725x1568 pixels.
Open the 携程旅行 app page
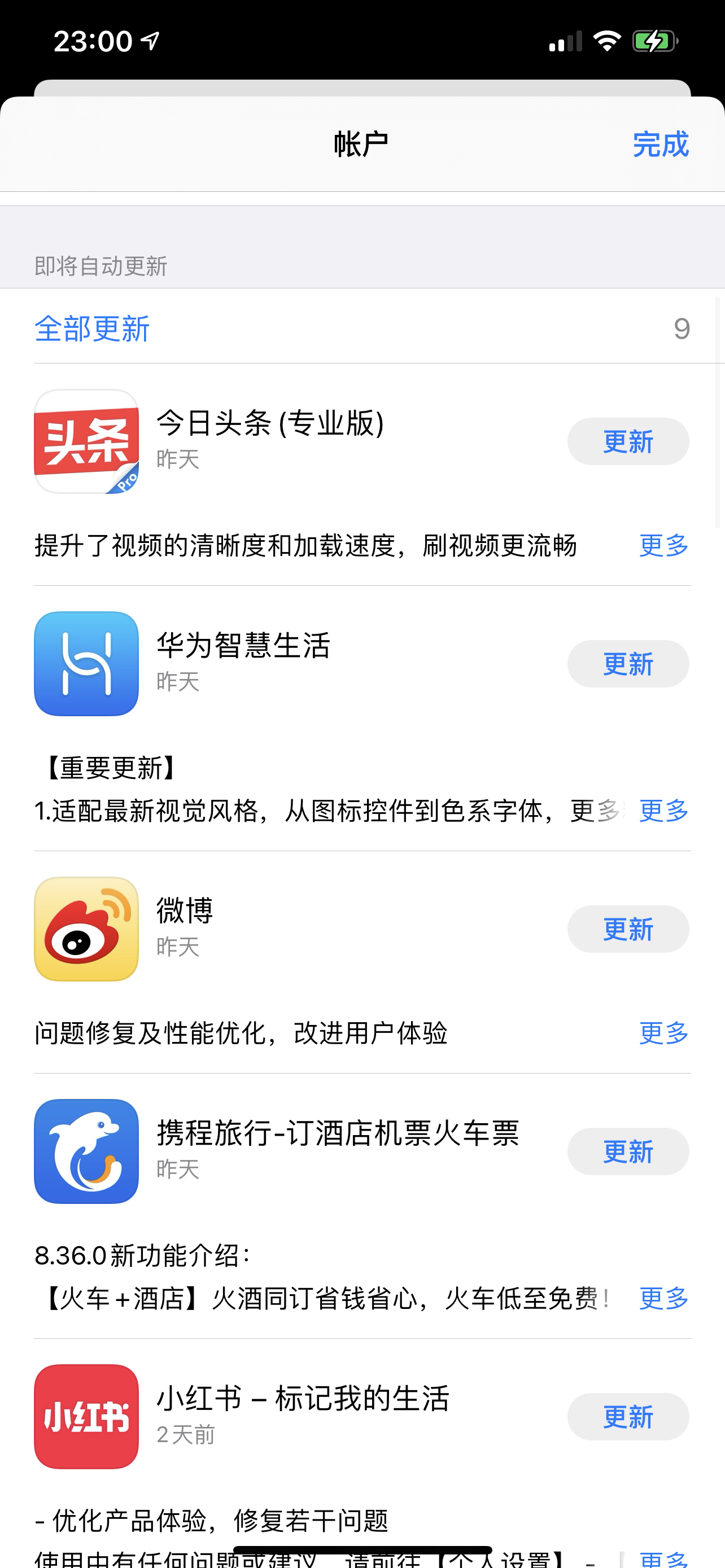coord(86,1151)
